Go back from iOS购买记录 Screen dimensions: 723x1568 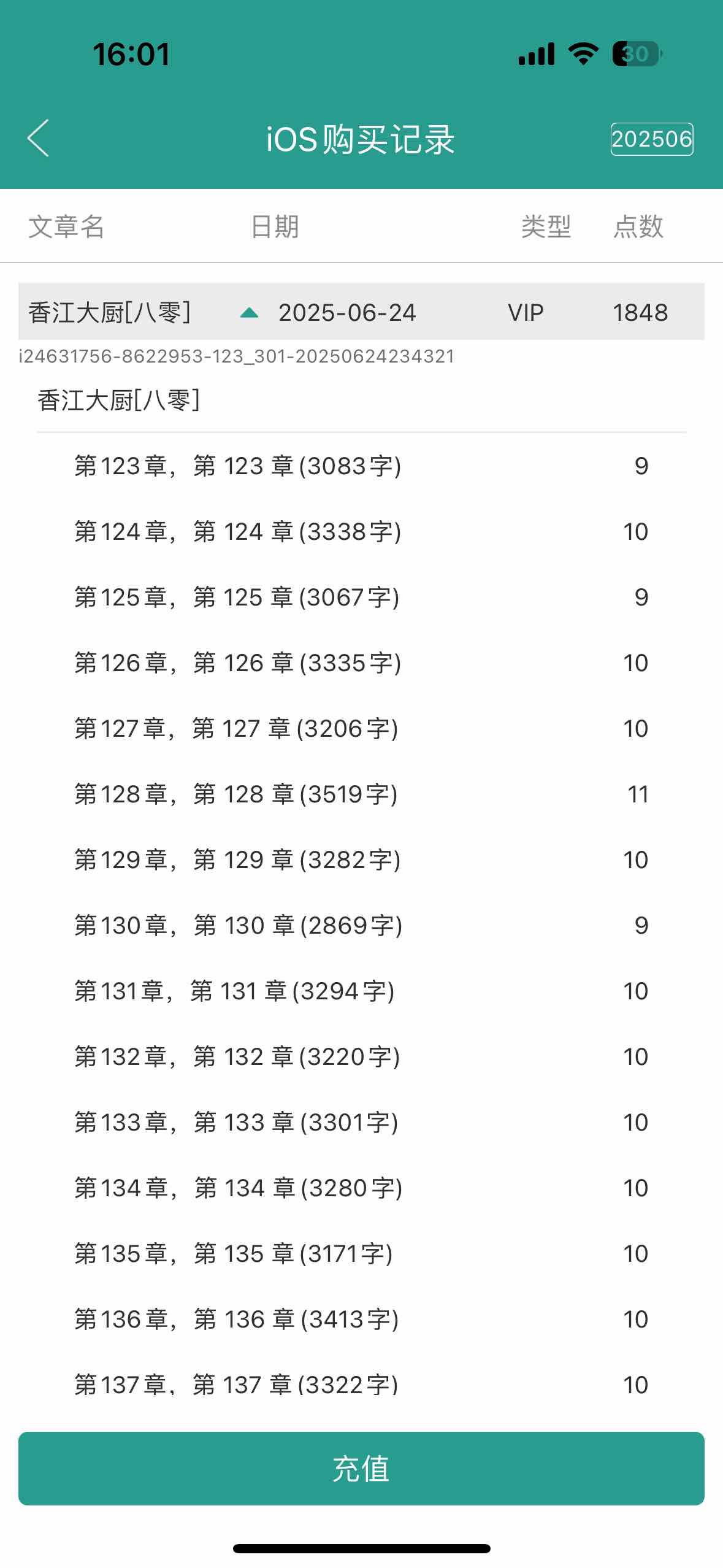point(38,139)
